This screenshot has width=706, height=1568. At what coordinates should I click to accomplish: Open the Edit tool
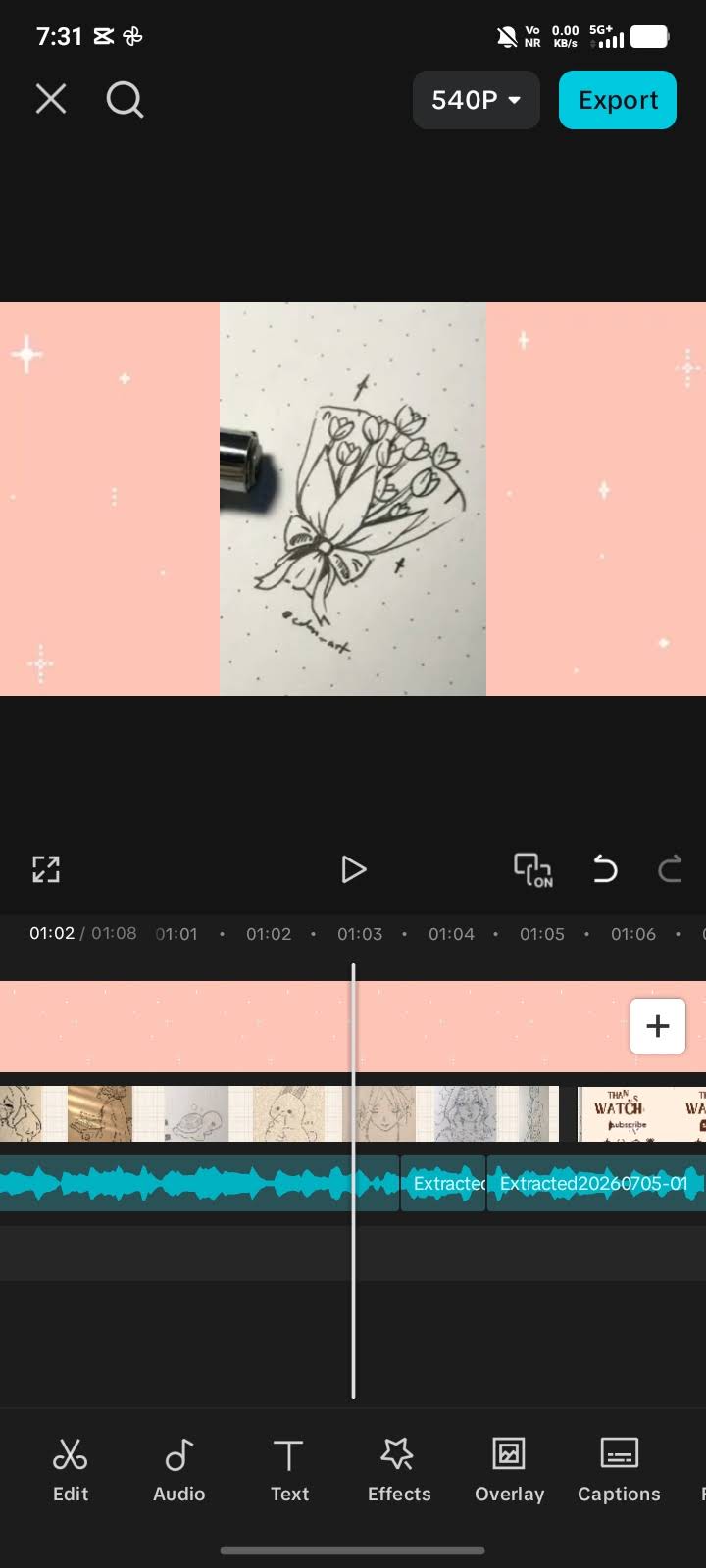[x=71, y=1470]
